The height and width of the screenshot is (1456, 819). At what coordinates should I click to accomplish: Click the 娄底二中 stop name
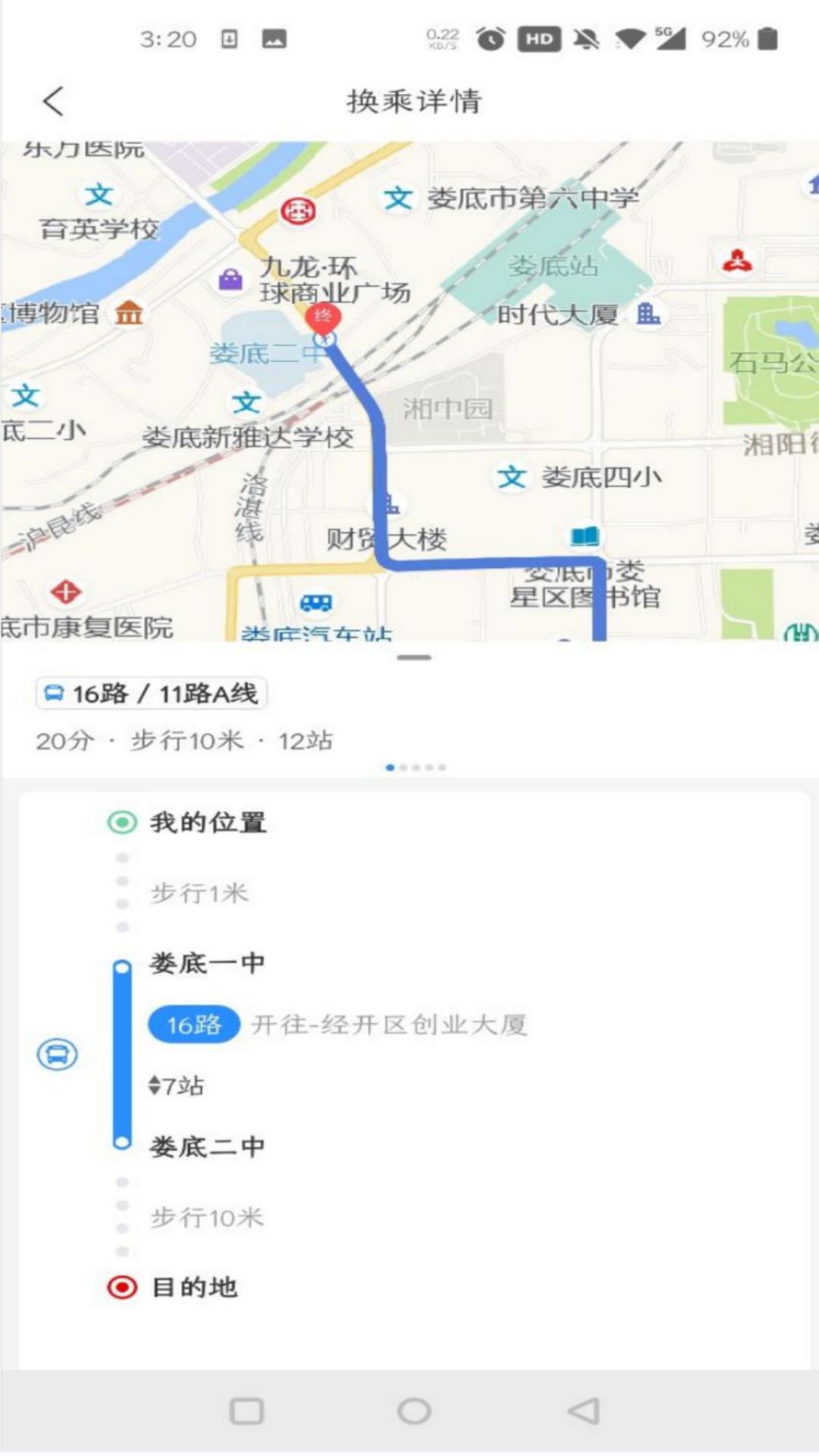point(208,1147)
